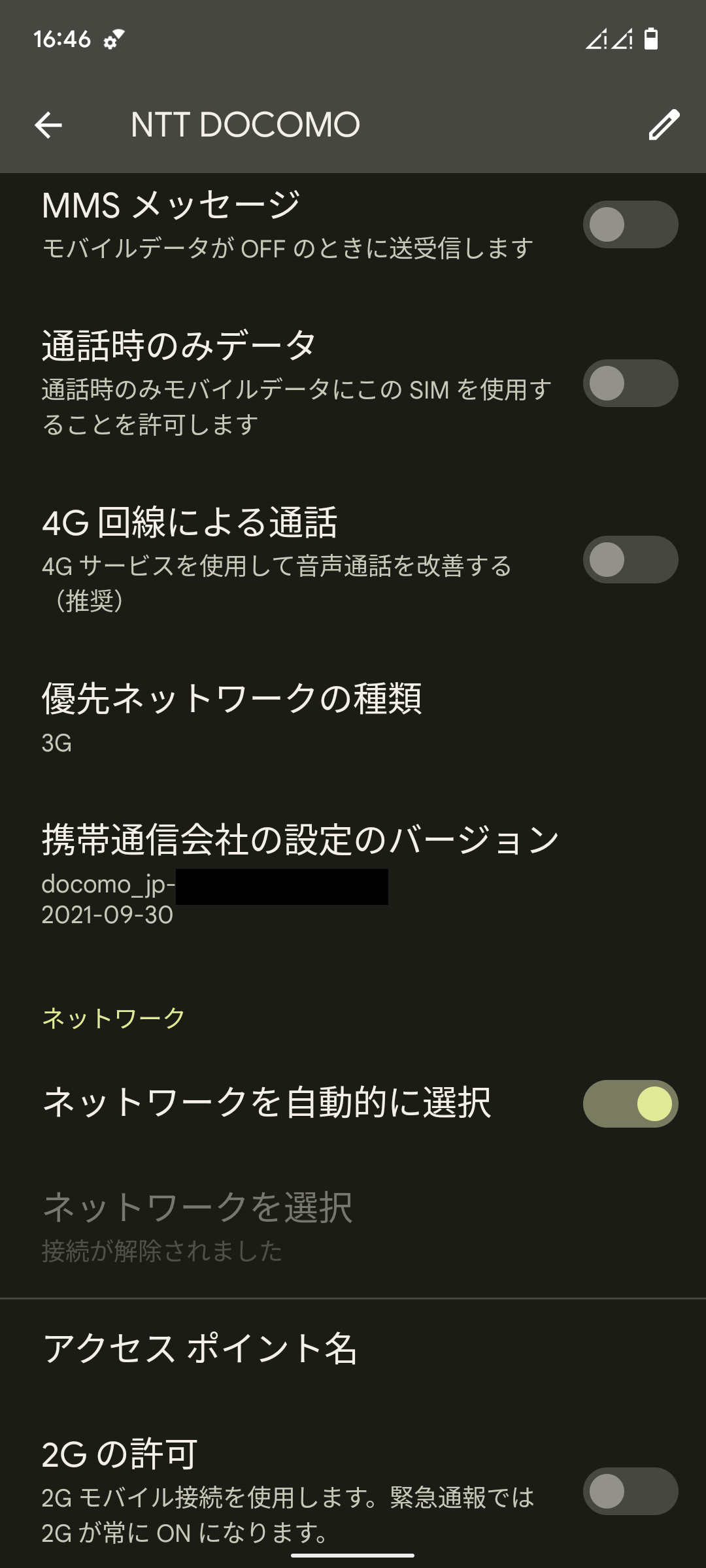This screenshot has width=706, height=1568.
Task: Open 優先ネットワークの種類 setting
Action: click(232, 717)
